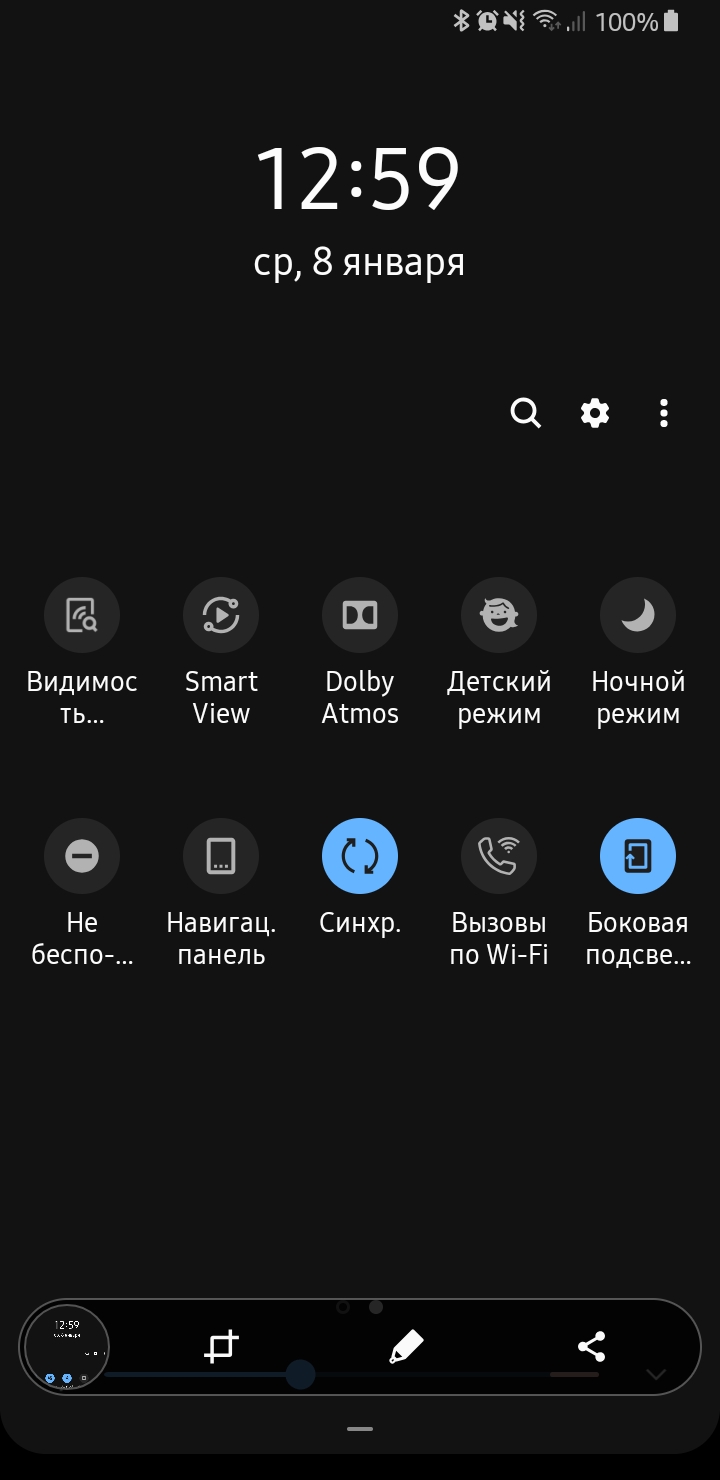Viewport: 720px width, 1480px height.
Task: Toggle the Видимость quick tile
Action: point(82,616)
